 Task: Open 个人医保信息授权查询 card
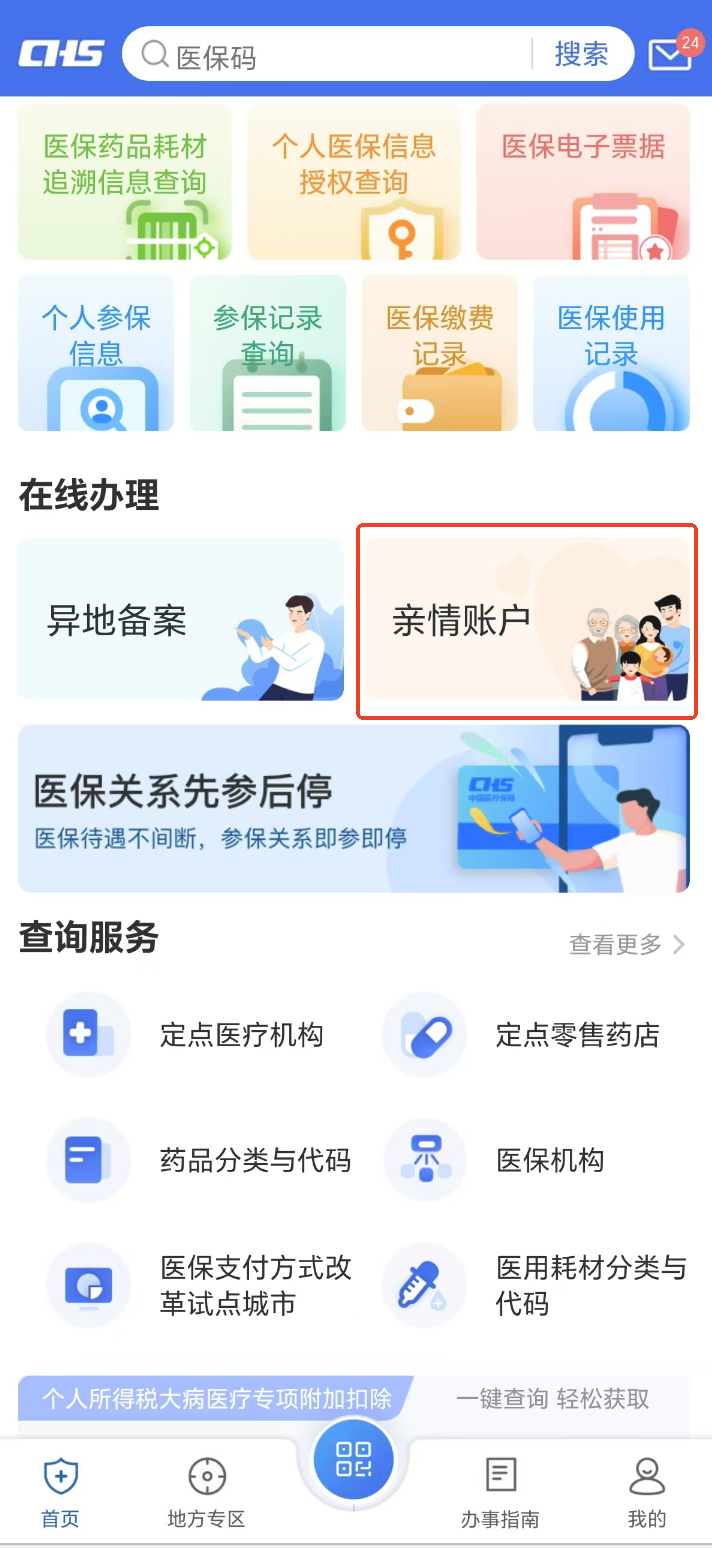354,182
